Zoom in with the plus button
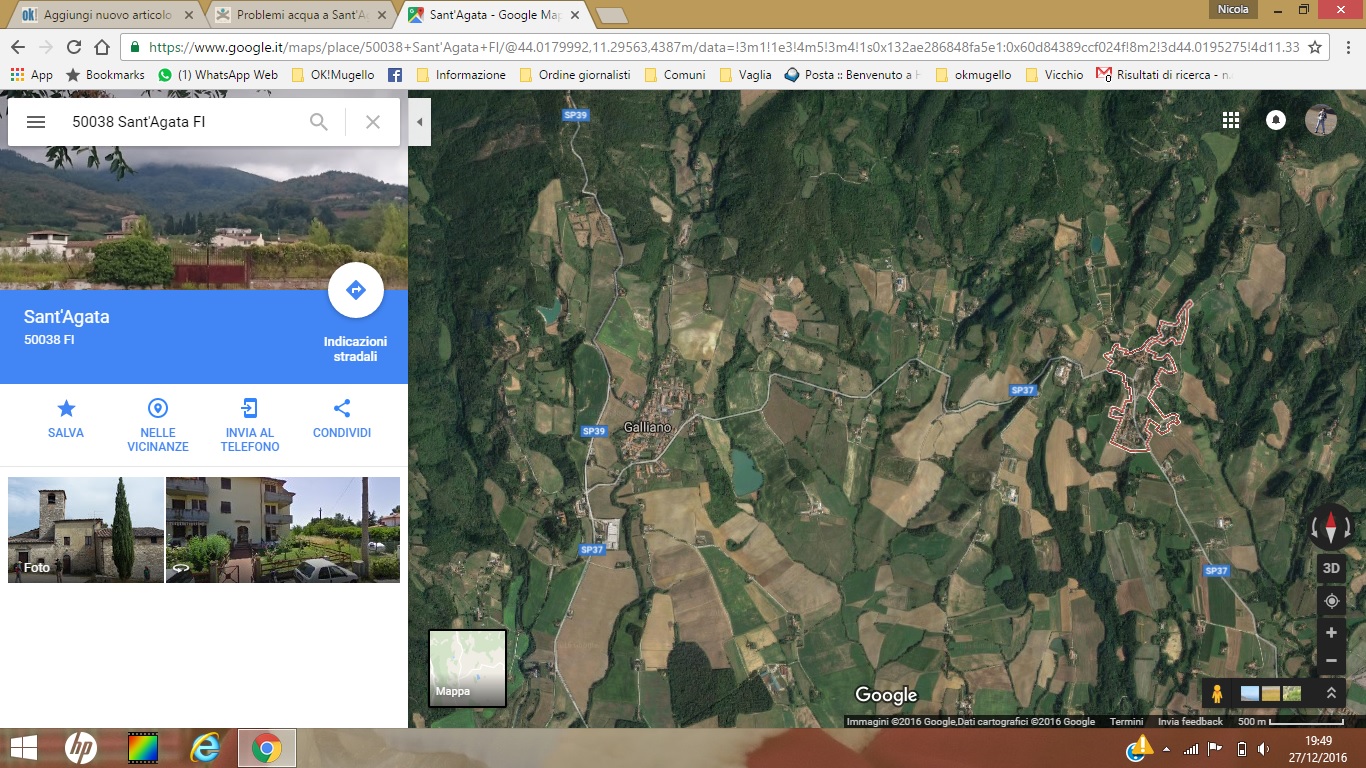Image resolution: width=1366 pixels, height=768 pixels. pyautogui.click(x=1331, y=633)
